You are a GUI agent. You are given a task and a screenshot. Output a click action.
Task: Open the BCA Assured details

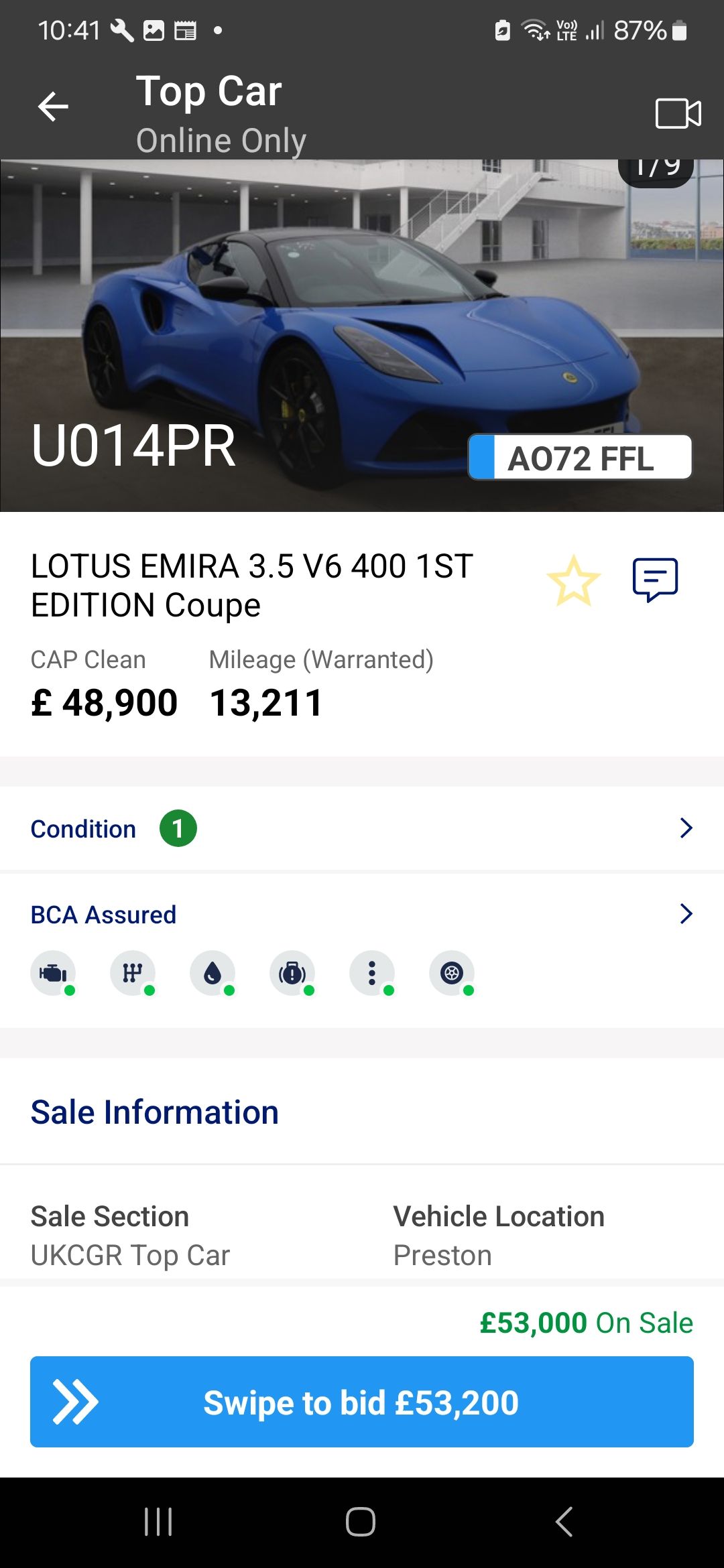tap(362, 914)
